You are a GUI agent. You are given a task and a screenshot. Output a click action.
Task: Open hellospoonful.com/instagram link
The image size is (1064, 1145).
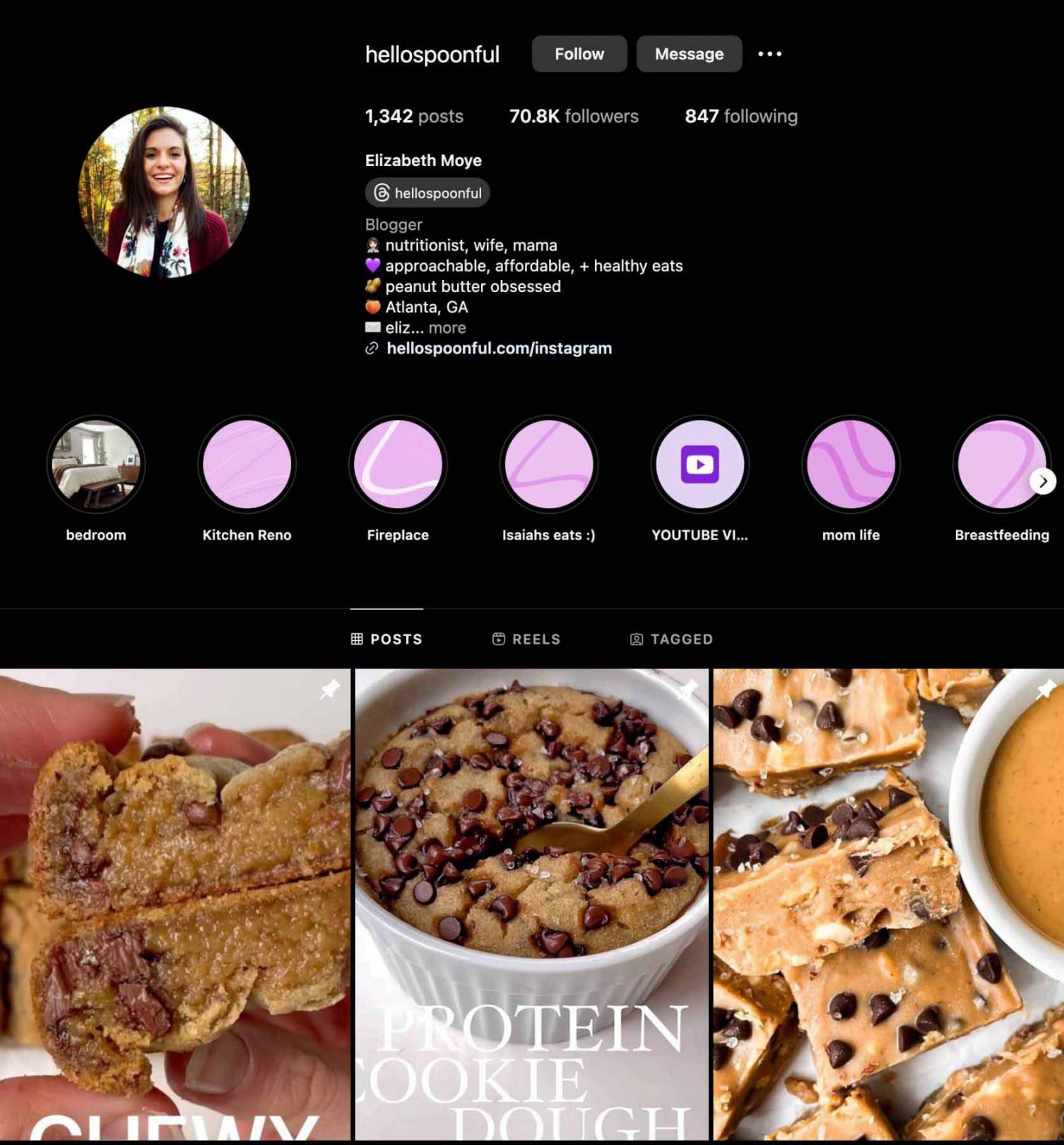click(499, 348)
